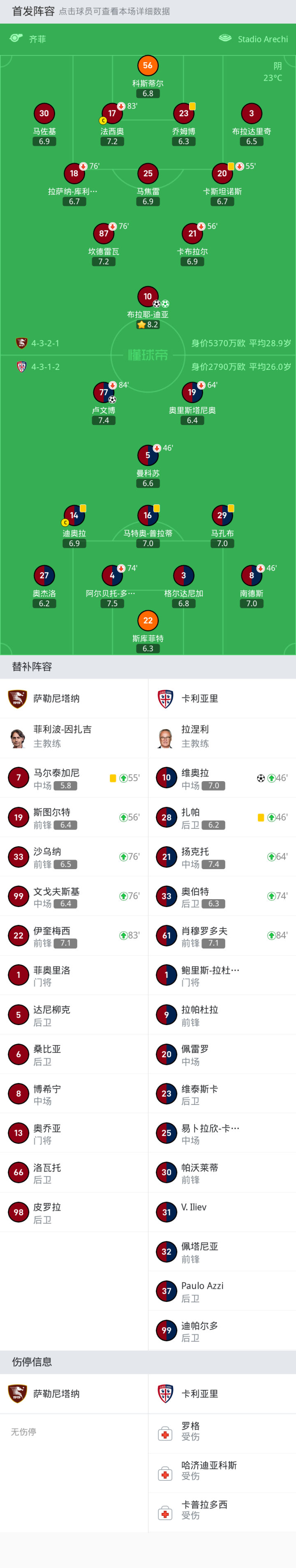Open the 萨勒尼塔纳 team in substitutes header
The width and height of the screenshot is (296, 1568).
[74, 698]
